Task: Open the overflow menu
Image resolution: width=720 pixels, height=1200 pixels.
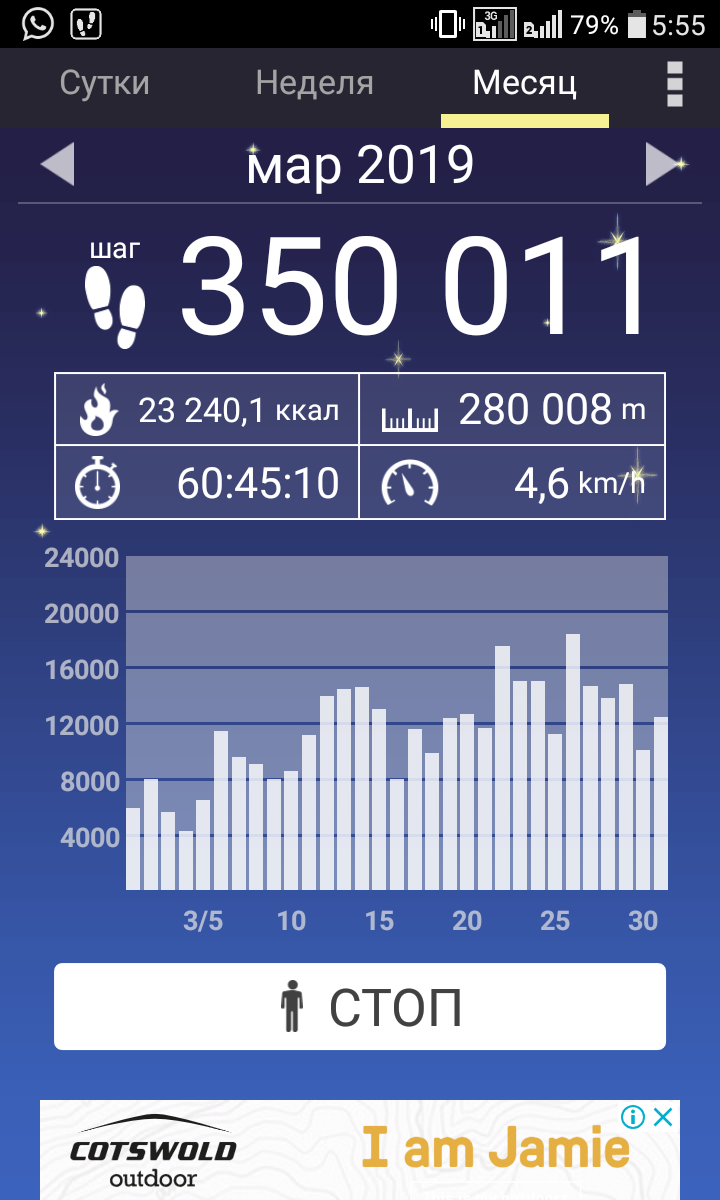Action: coord(675,84)
